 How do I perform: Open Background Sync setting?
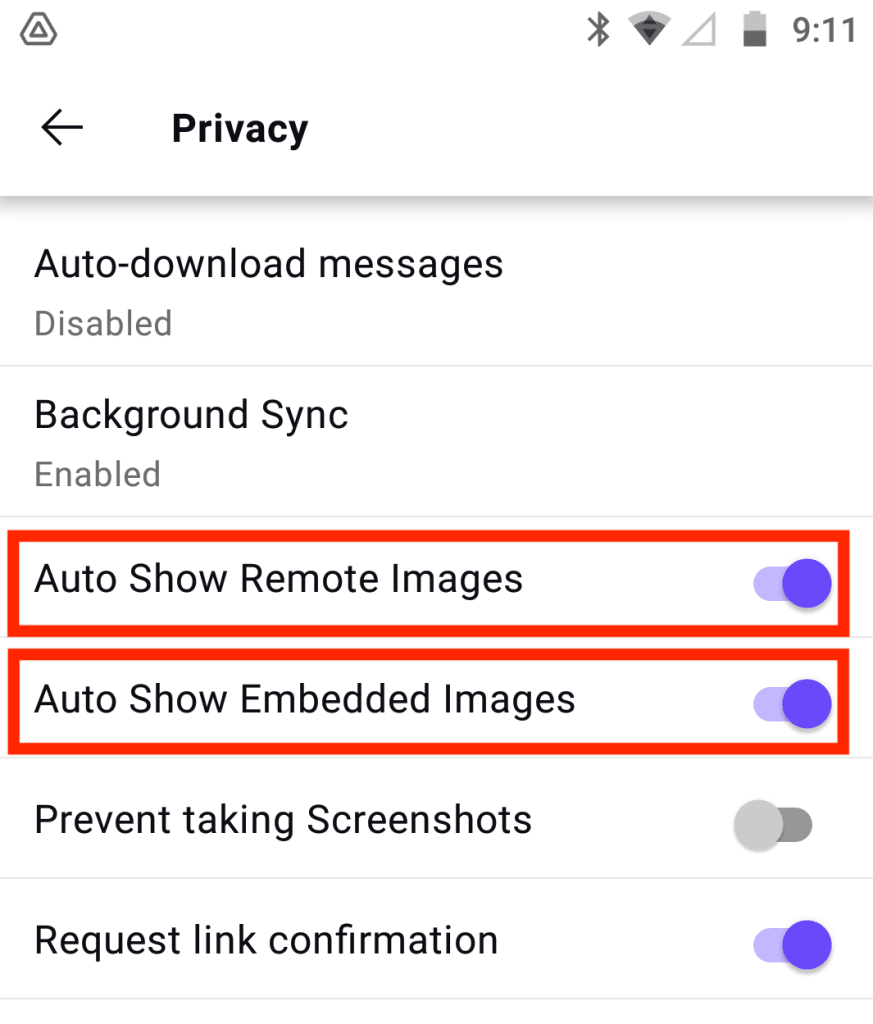coord(192,440)
